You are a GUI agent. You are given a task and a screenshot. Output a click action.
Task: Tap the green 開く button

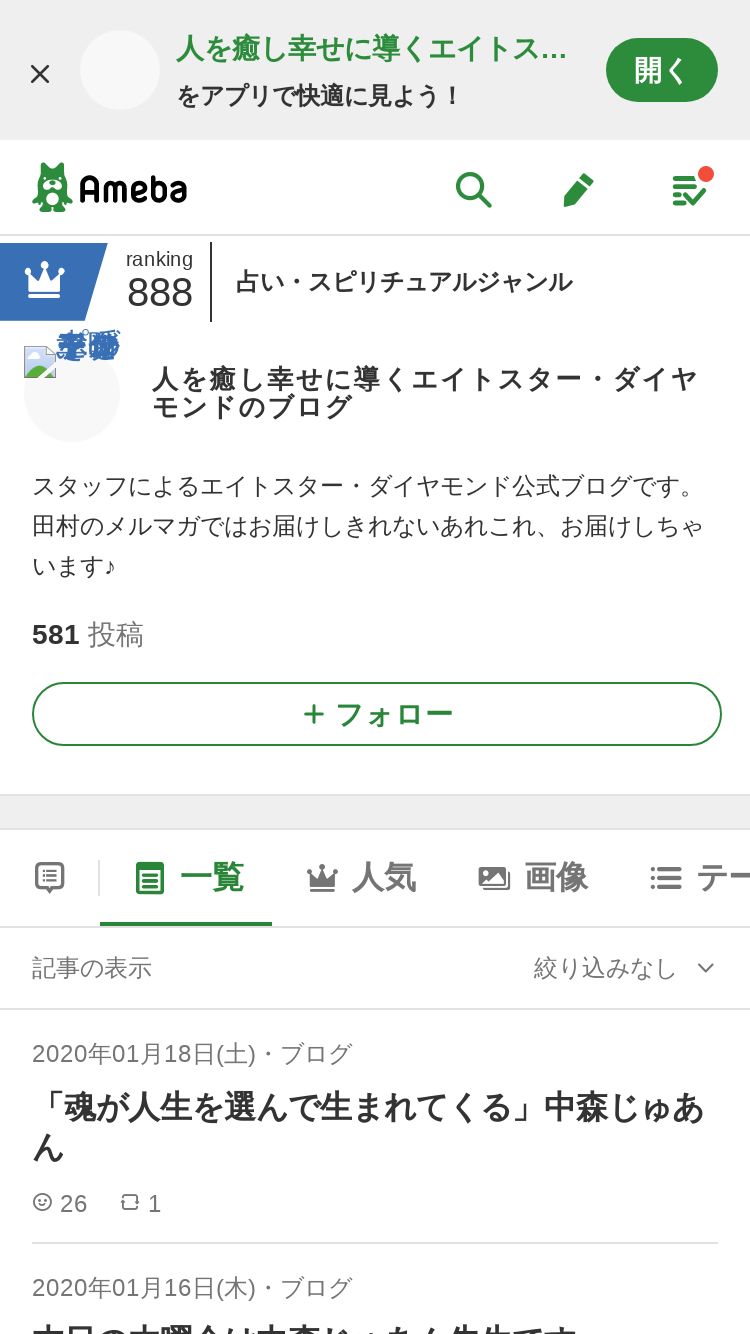(x=661, y=70)
